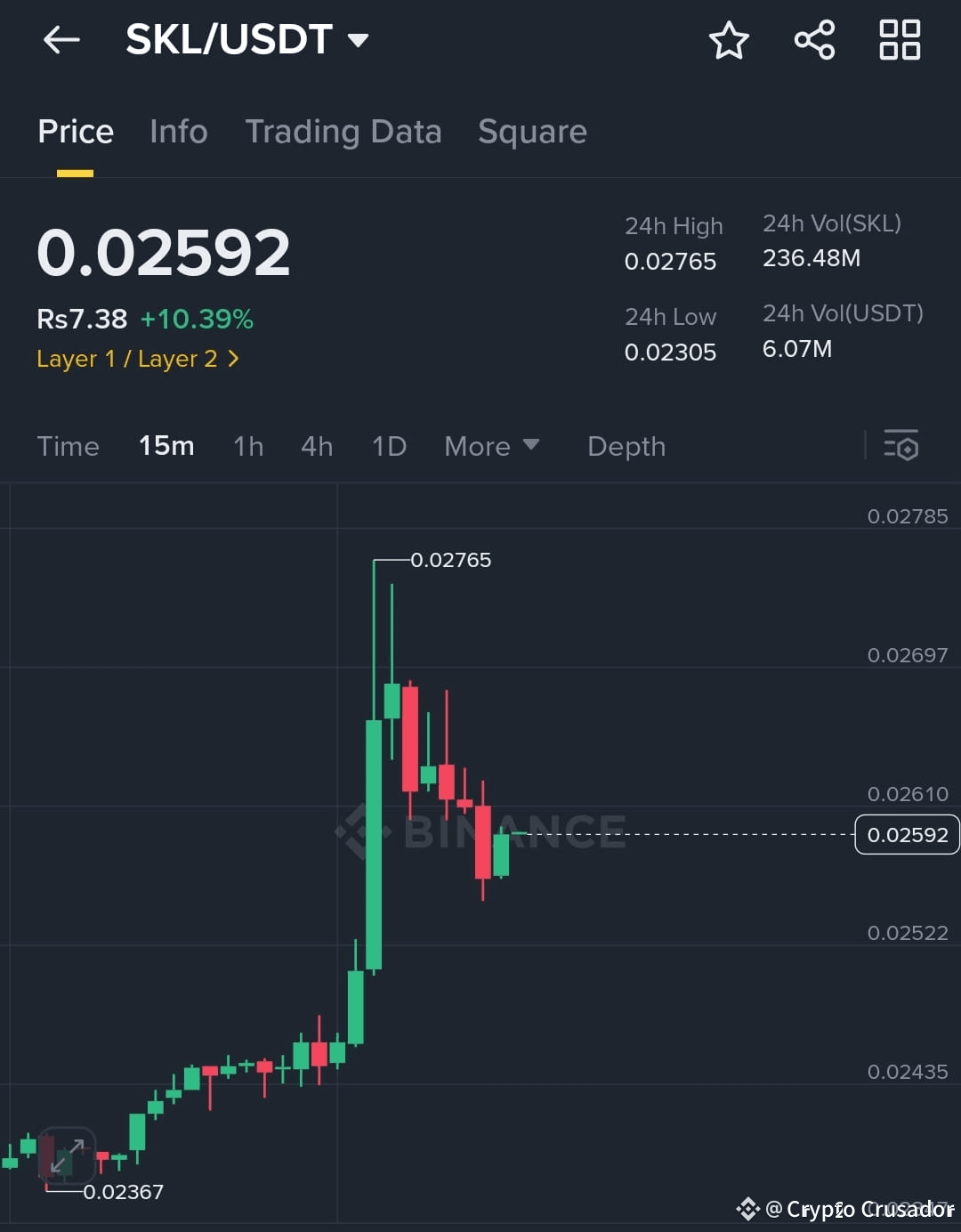961x1232 pixels.
Task: Enable the 1D timeframe view
Action: tap(389, 446)
